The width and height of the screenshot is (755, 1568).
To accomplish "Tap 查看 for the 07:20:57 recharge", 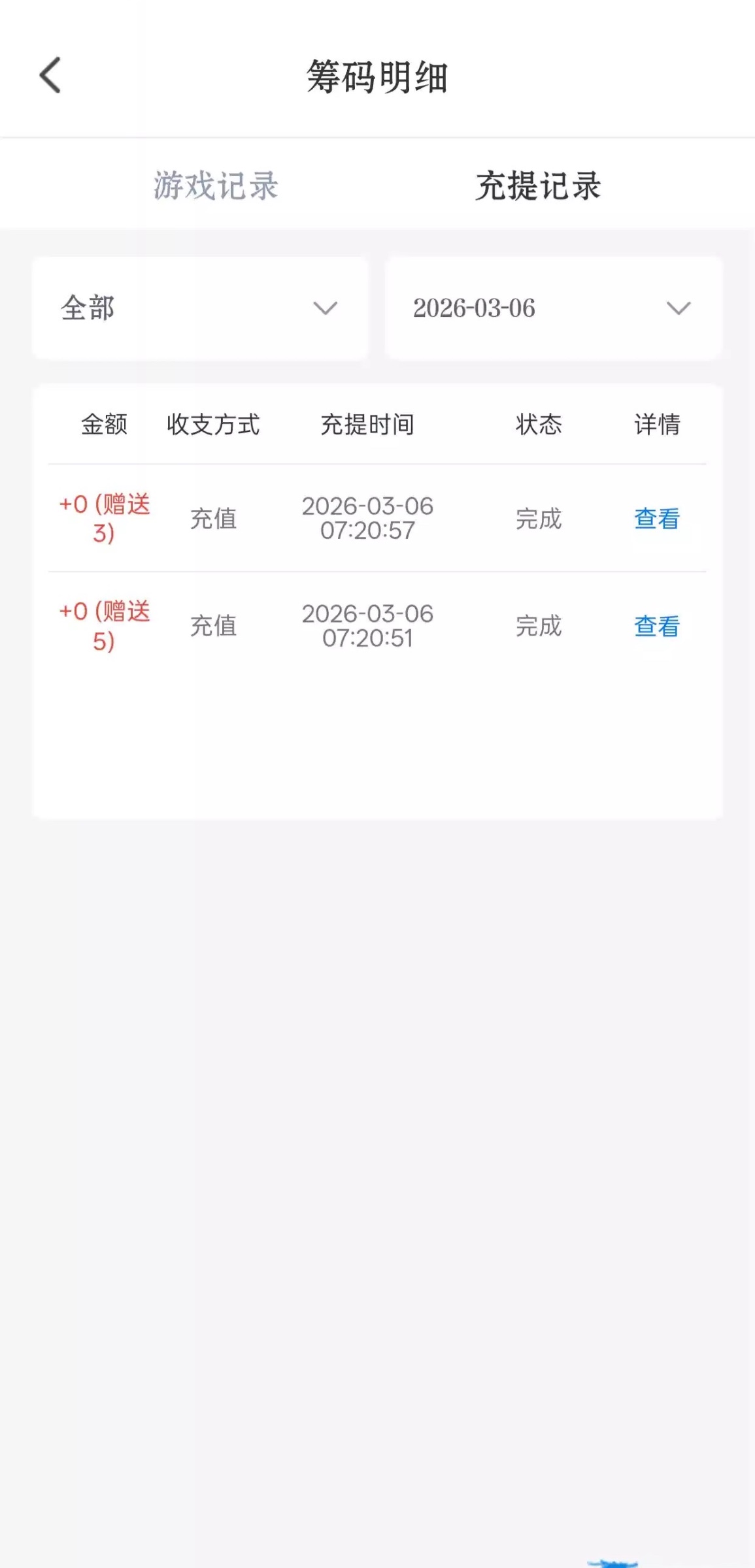I will [656, 519].
